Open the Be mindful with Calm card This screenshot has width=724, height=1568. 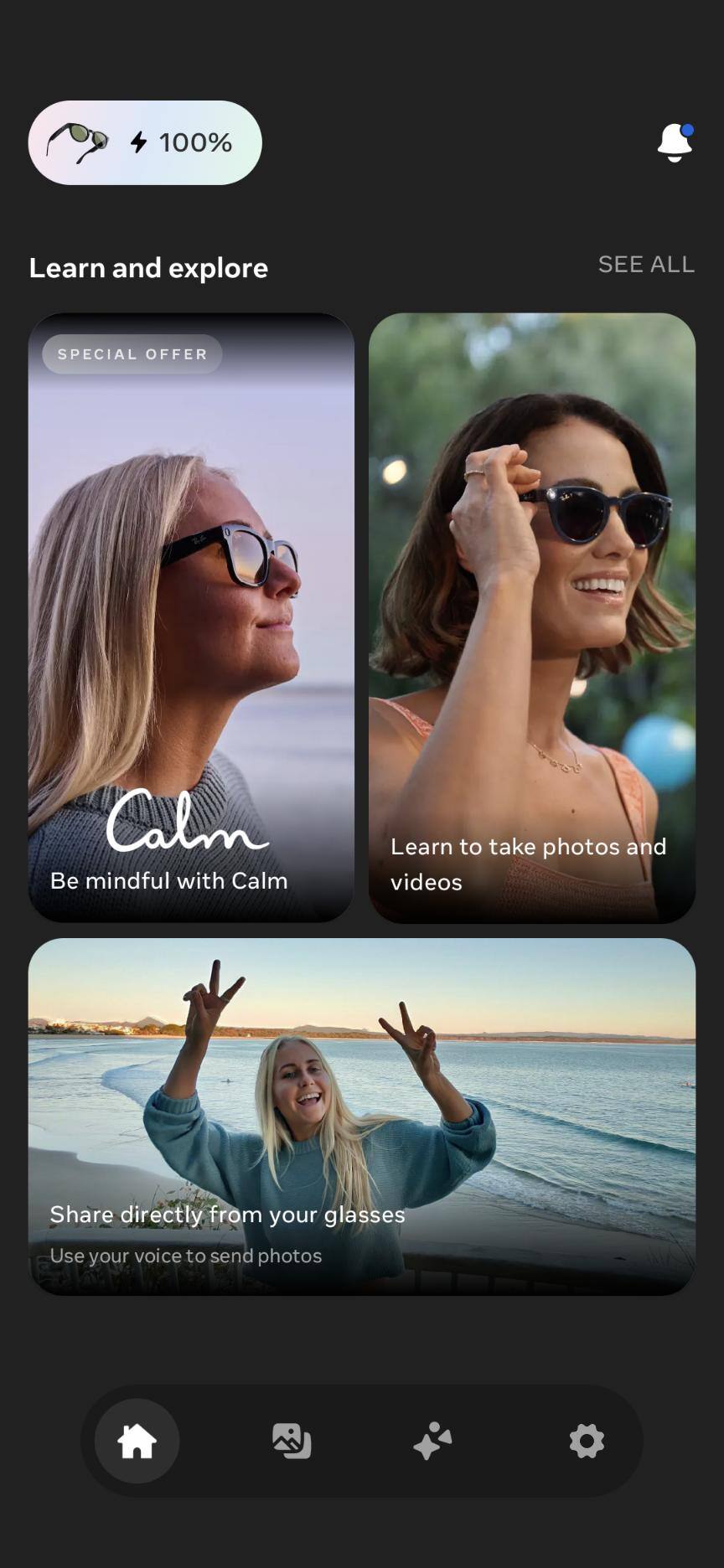click(x=191, y=617)
